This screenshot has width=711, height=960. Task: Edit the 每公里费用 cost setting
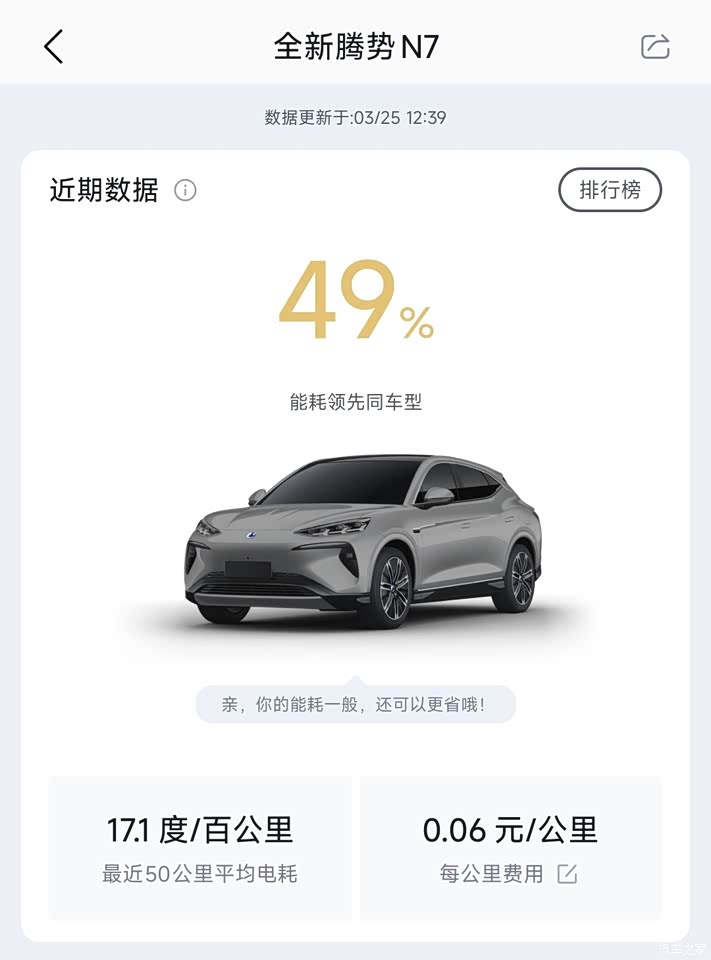567,874
